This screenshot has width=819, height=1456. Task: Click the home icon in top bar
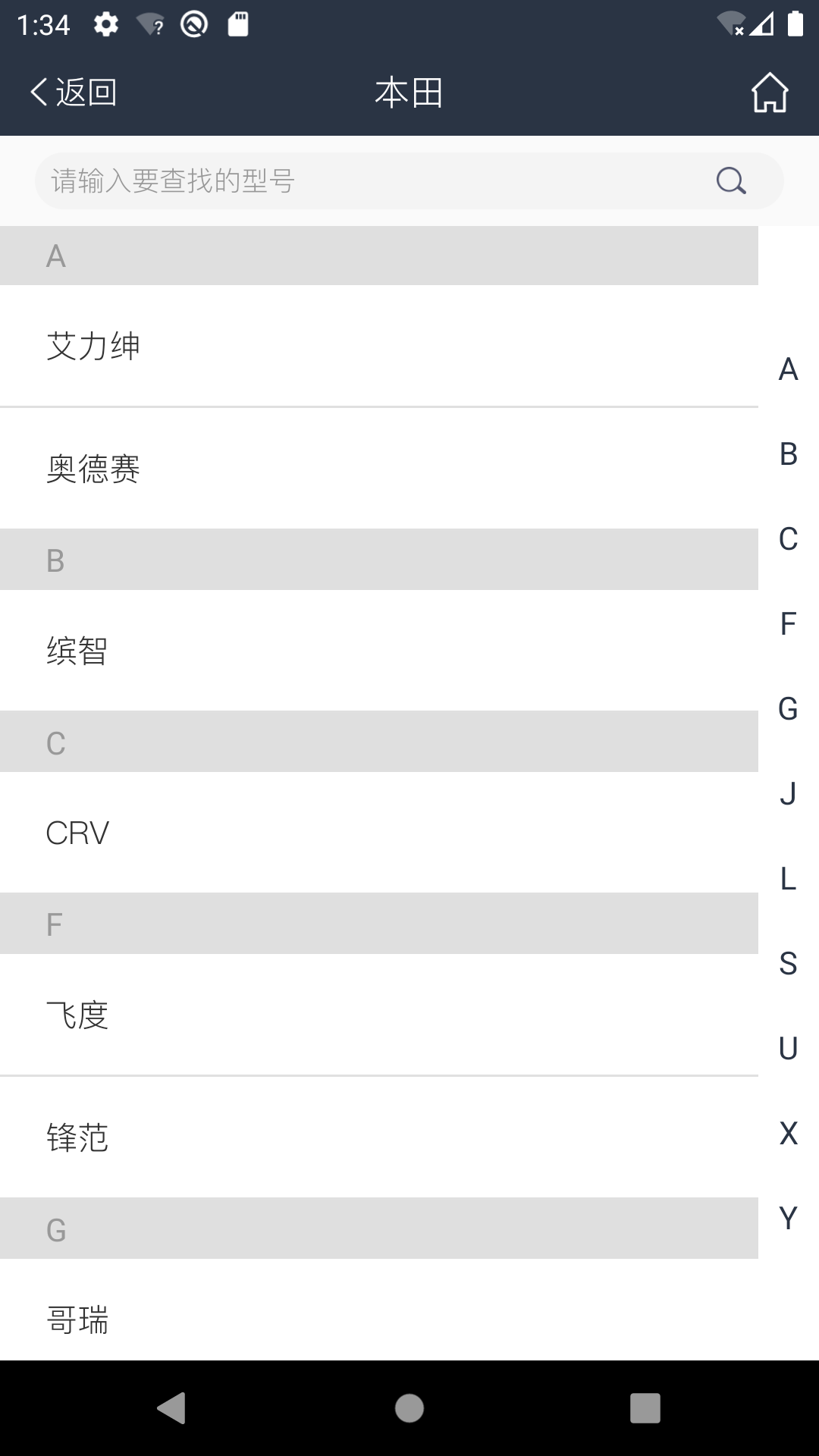coord(768,93)
